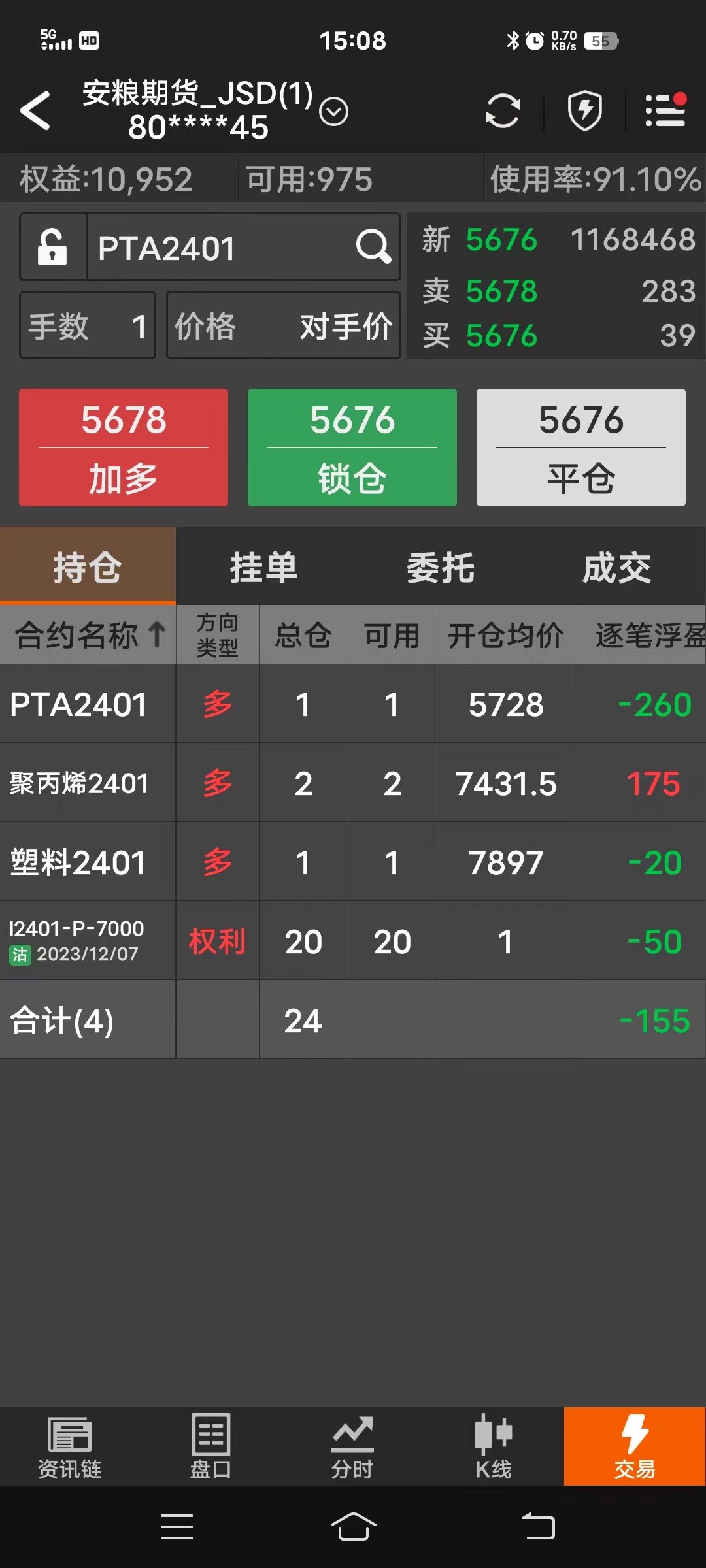Open the top-right list menu
This screenshot has height=1568, width=706.
click(x=665, y=110)
